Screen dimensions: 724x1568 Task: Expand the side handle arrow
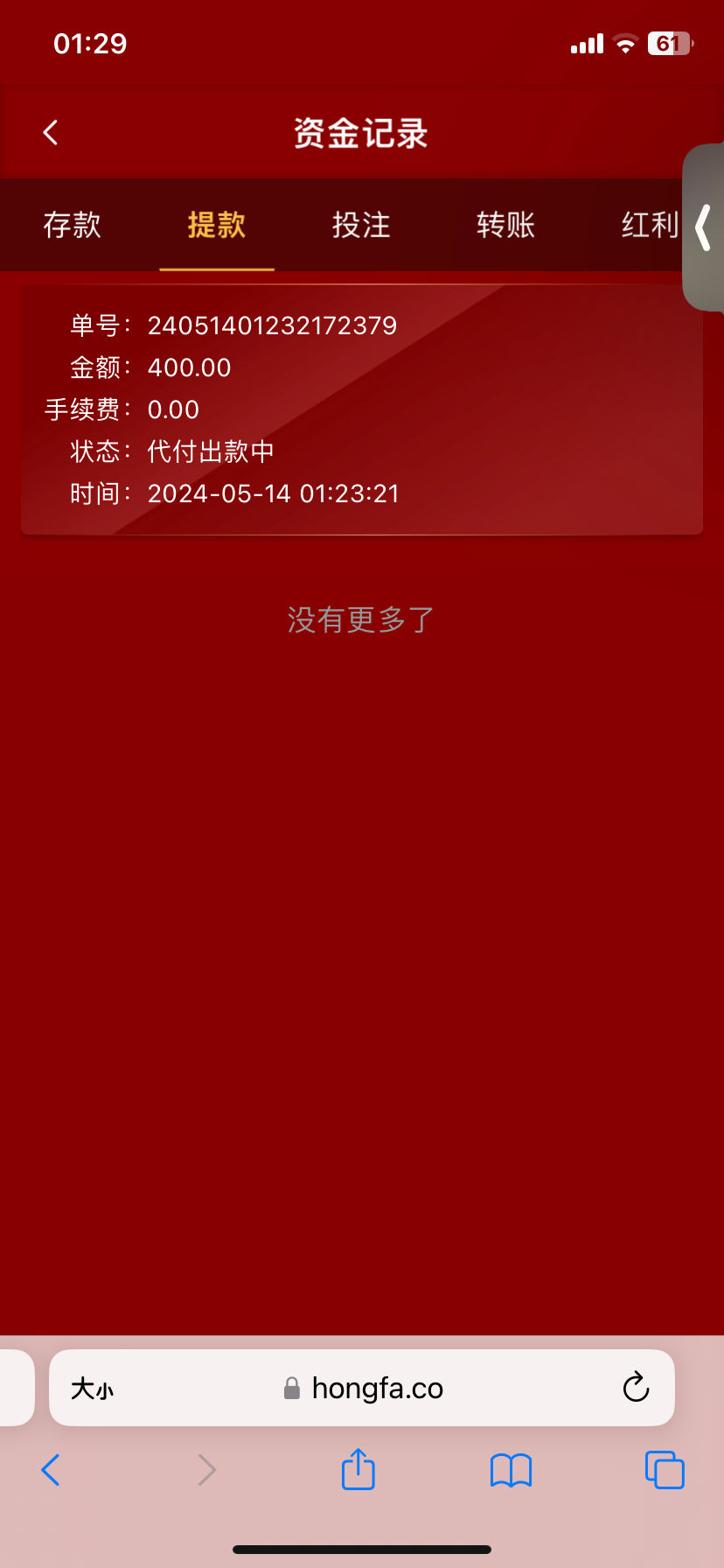coord(704,227)
